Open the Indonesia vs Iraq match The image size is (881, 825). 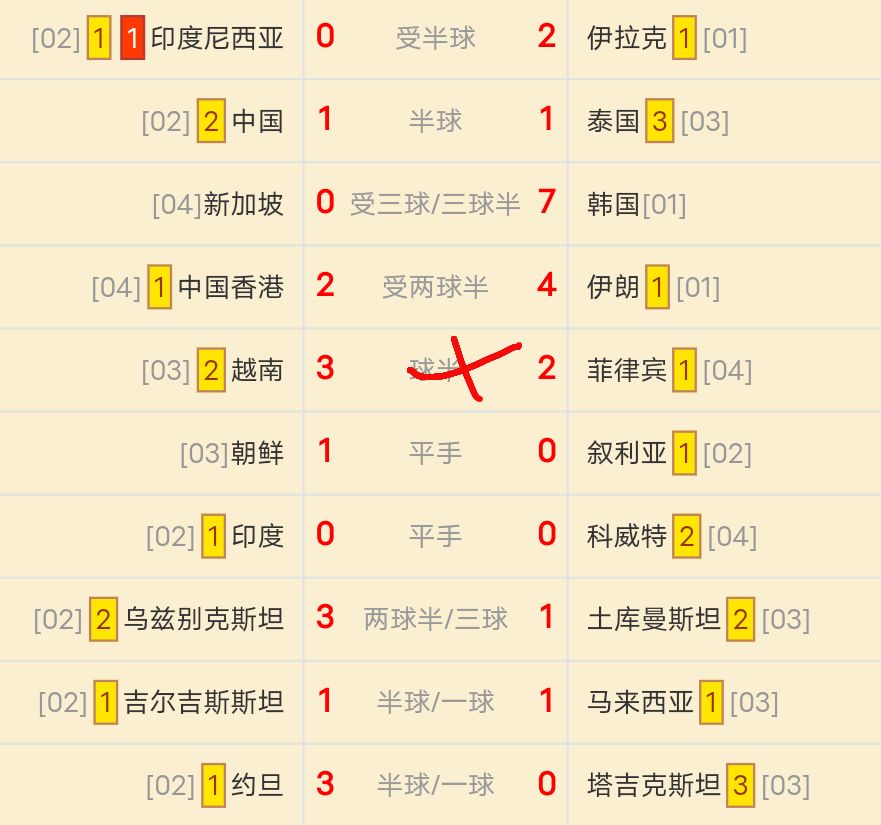(x=435, y=38)
